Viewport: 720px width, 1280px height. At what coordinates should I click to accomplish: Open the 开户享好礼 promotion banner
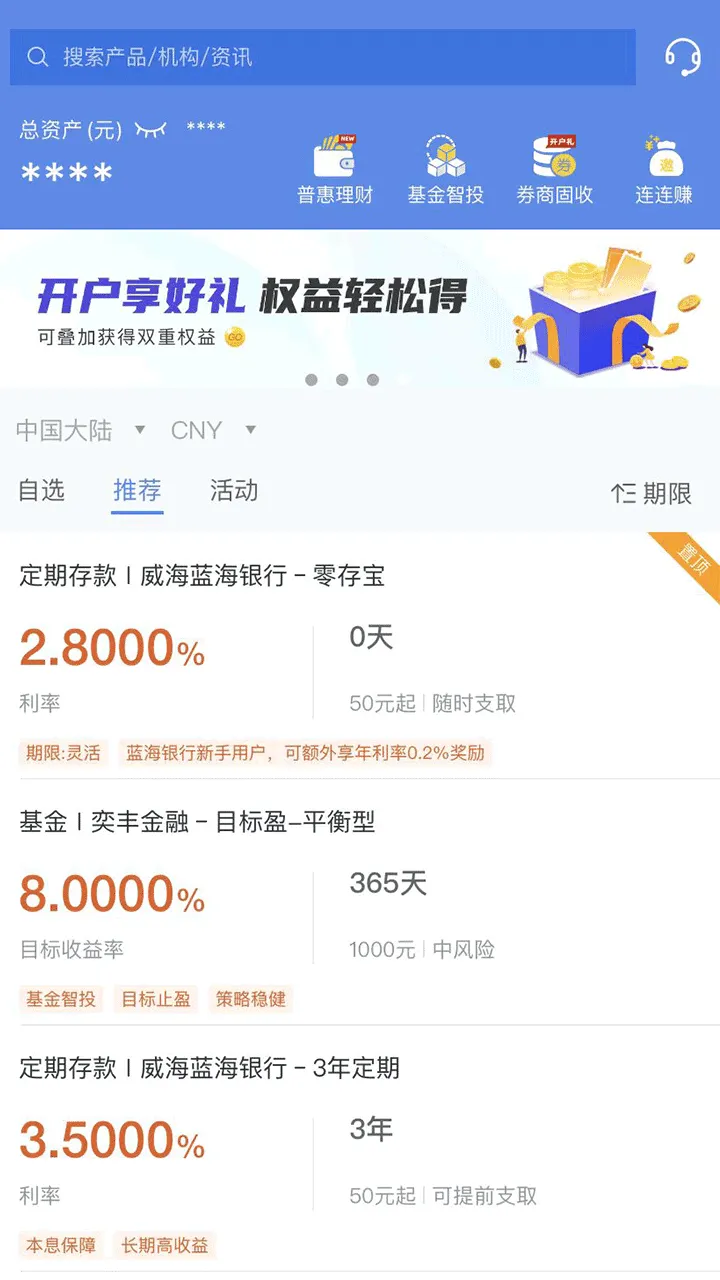360,300
